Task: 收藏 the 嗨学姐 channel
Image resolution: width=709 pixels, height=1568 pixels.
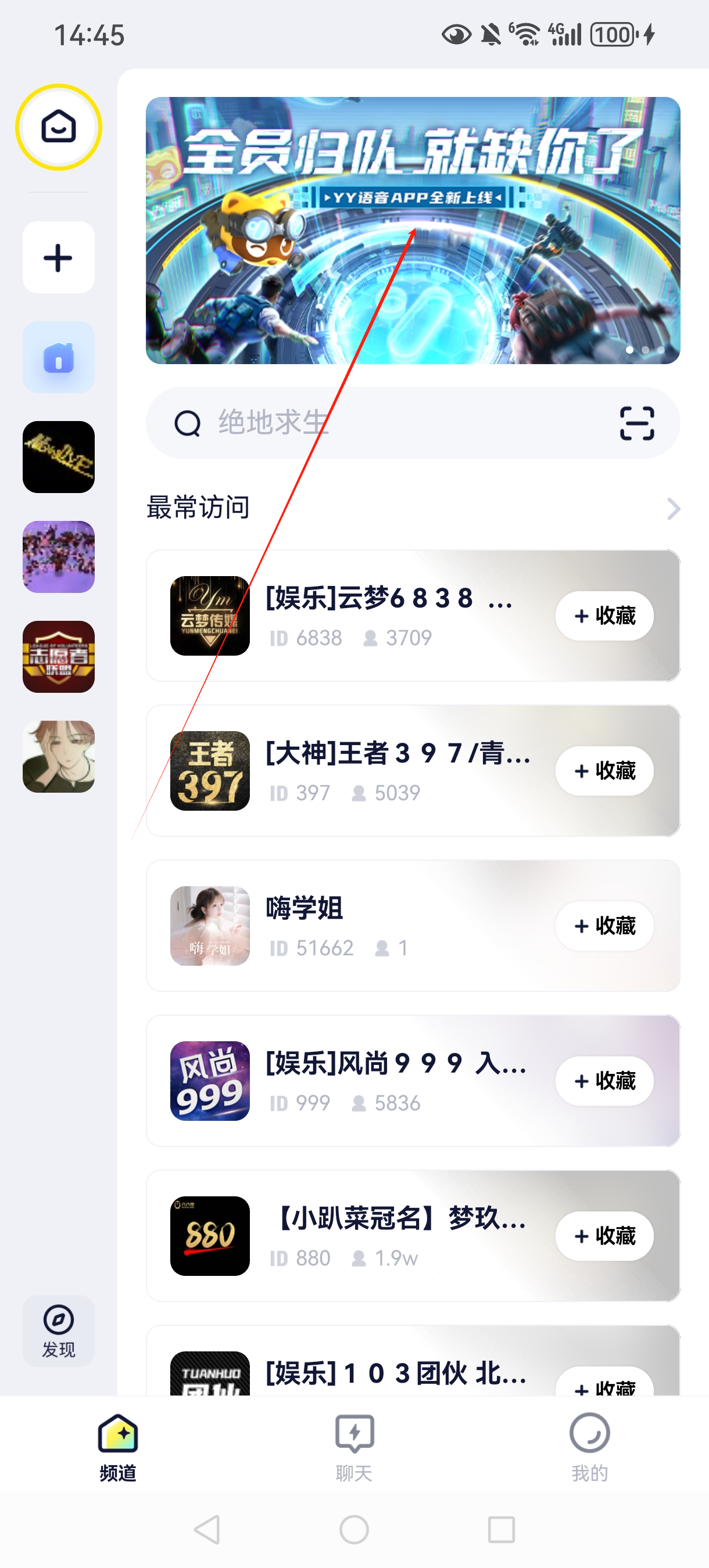Action: tap(604, 926)
